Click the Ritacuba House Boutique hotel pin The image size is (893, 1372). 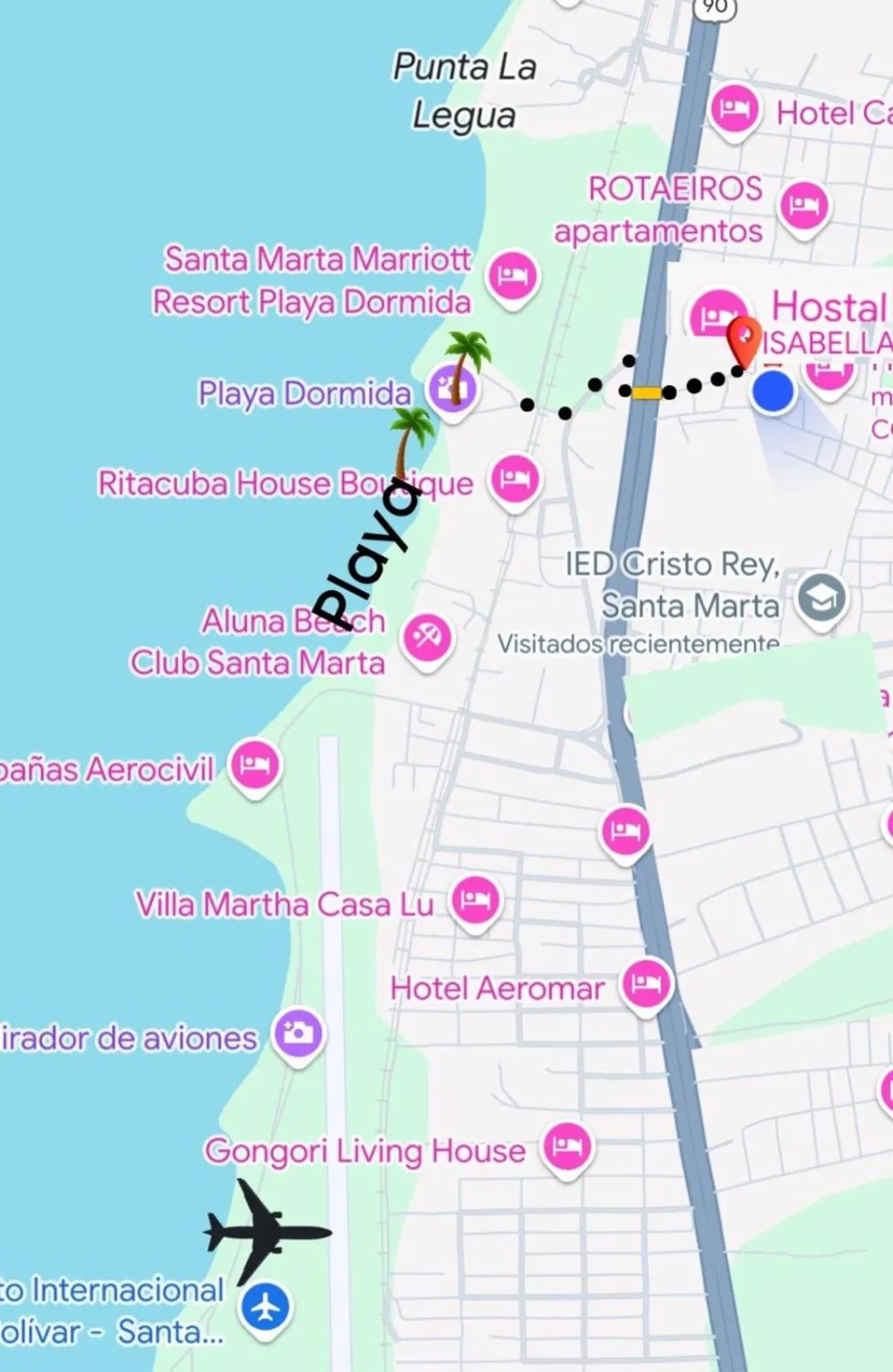click(x=514, y=478)
